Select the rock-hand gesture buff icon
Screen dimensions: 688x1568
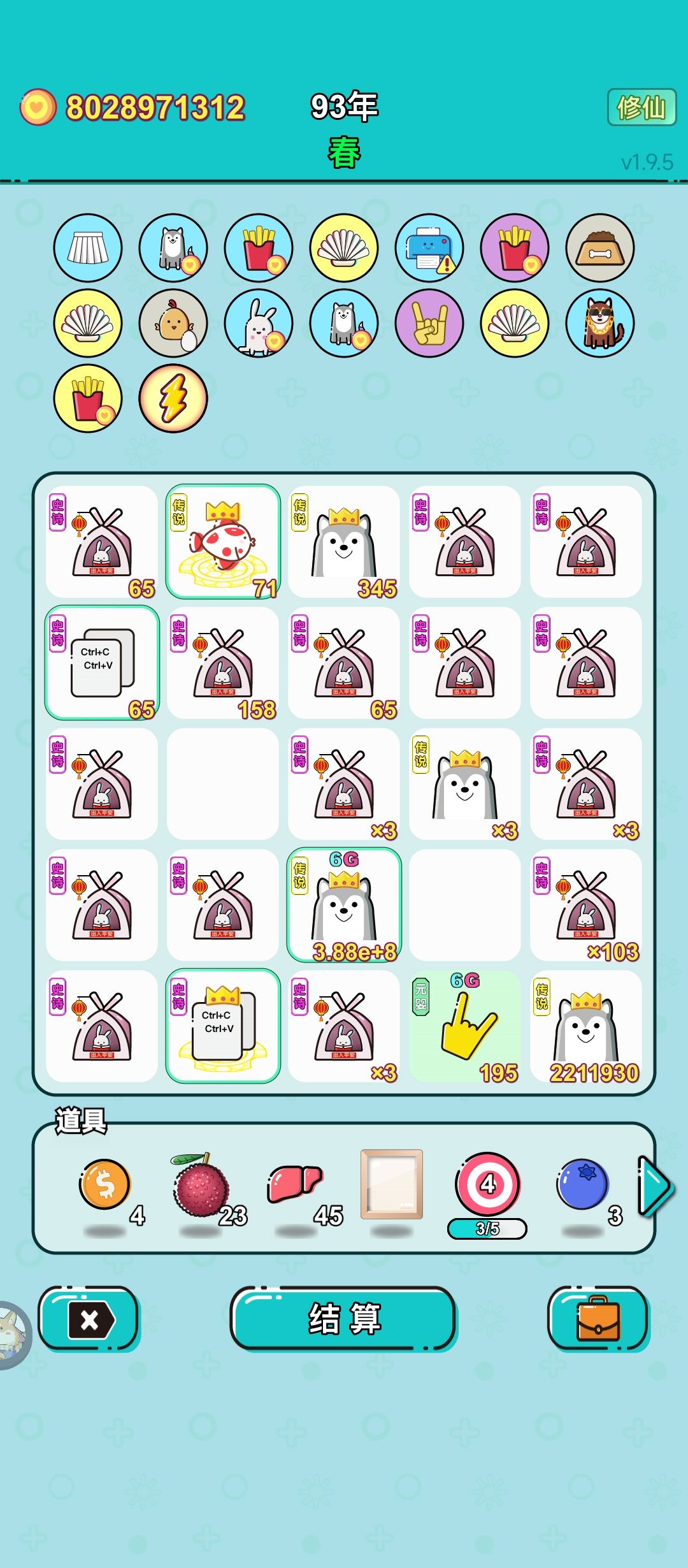429,323
